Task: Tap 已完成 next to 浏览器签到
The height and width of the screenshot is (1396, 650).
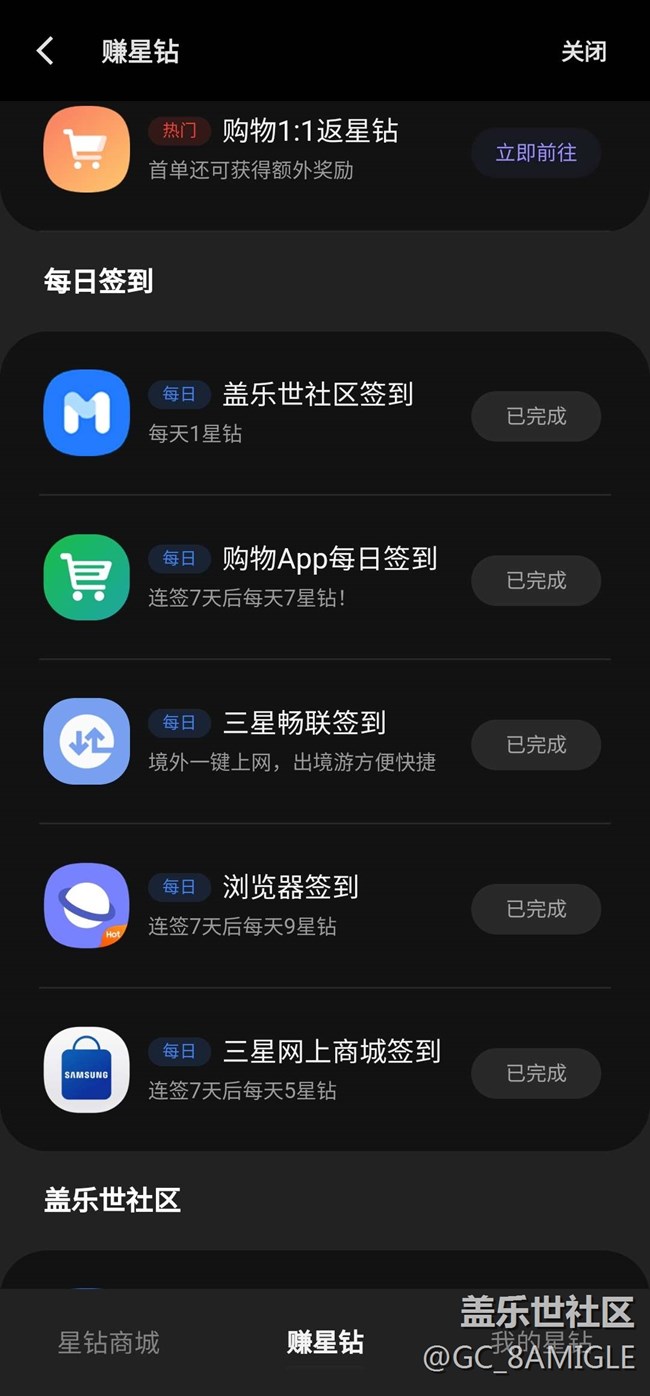Action: point(536,909)
